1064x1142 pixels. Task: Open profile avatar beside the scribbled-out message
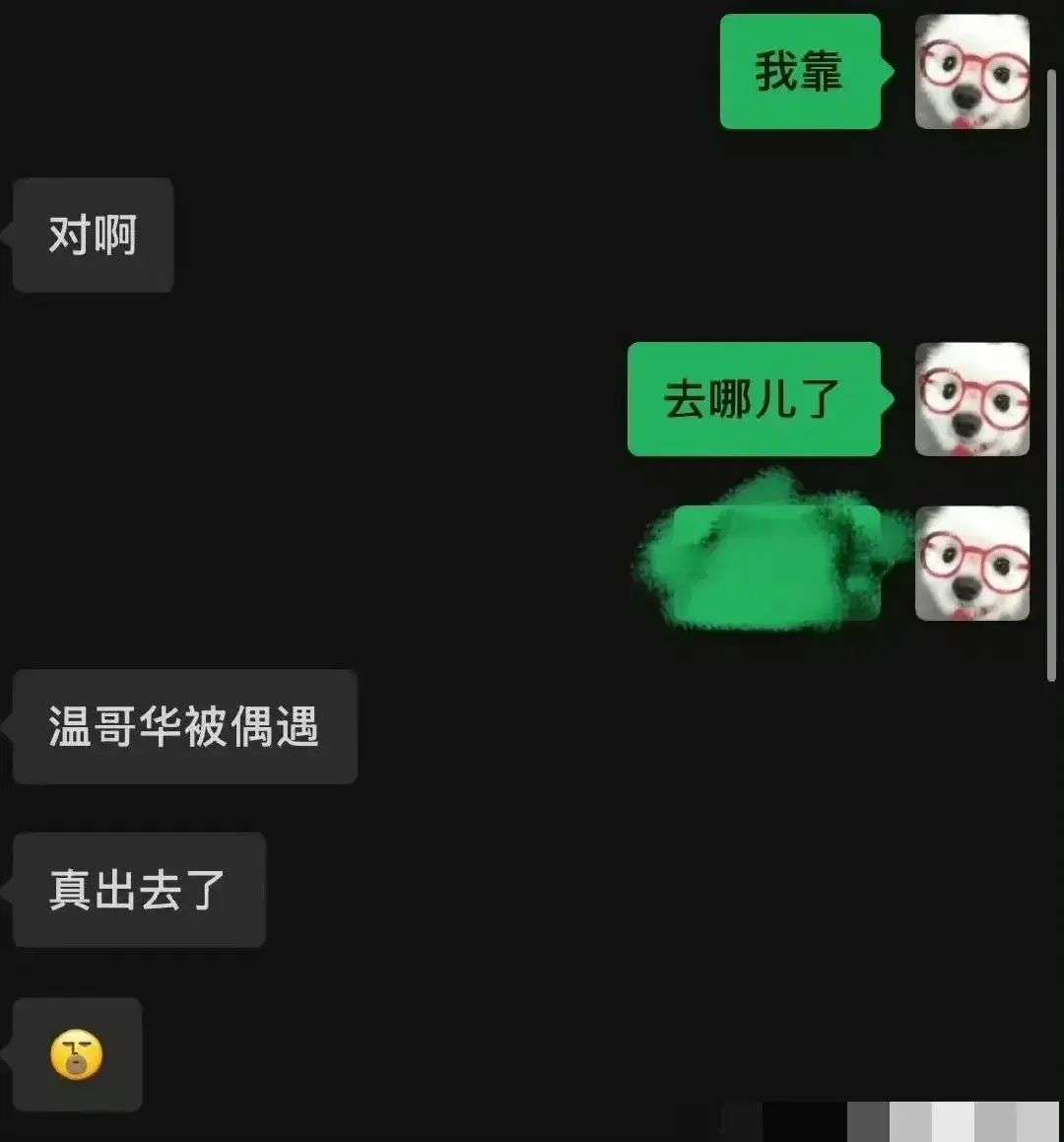971,563
